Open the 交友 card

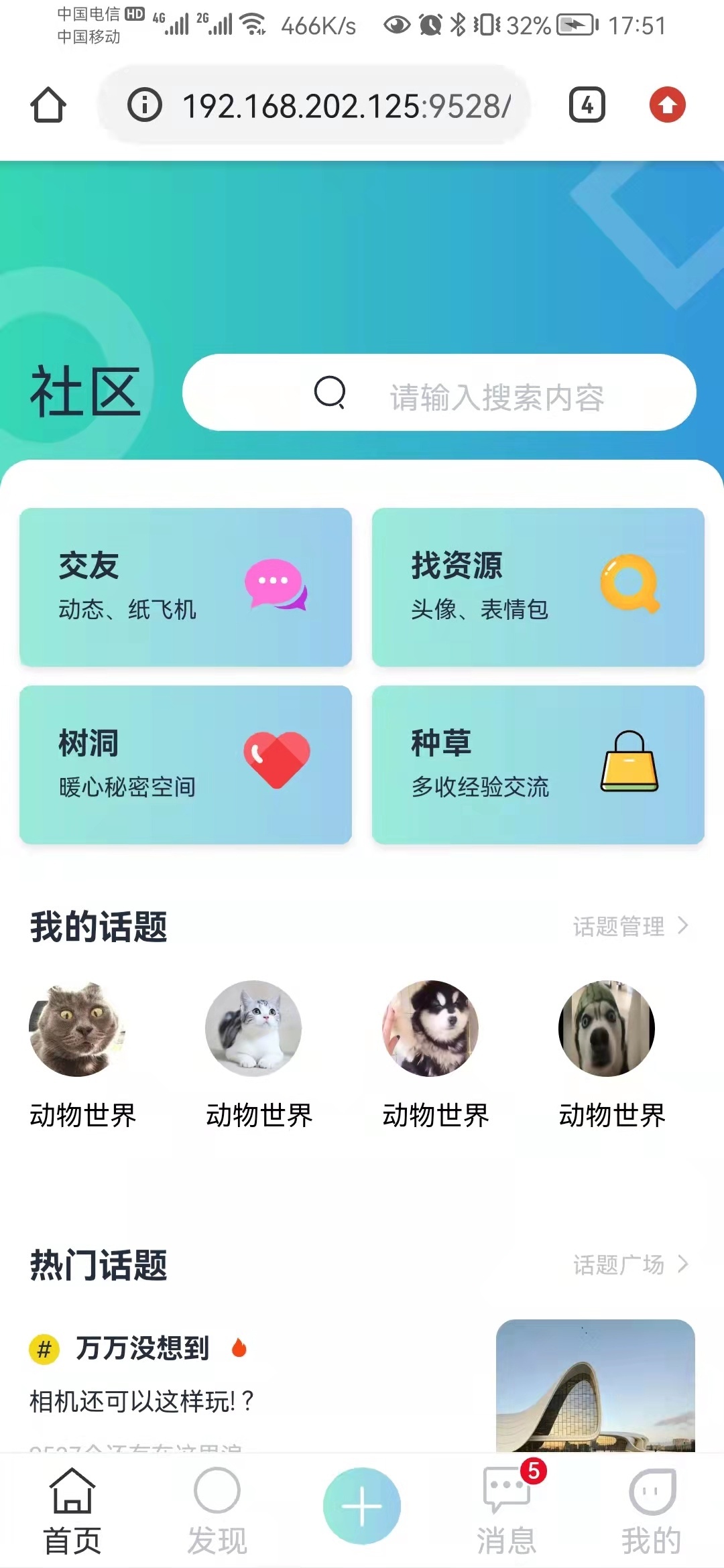click(x=186, y=588)
